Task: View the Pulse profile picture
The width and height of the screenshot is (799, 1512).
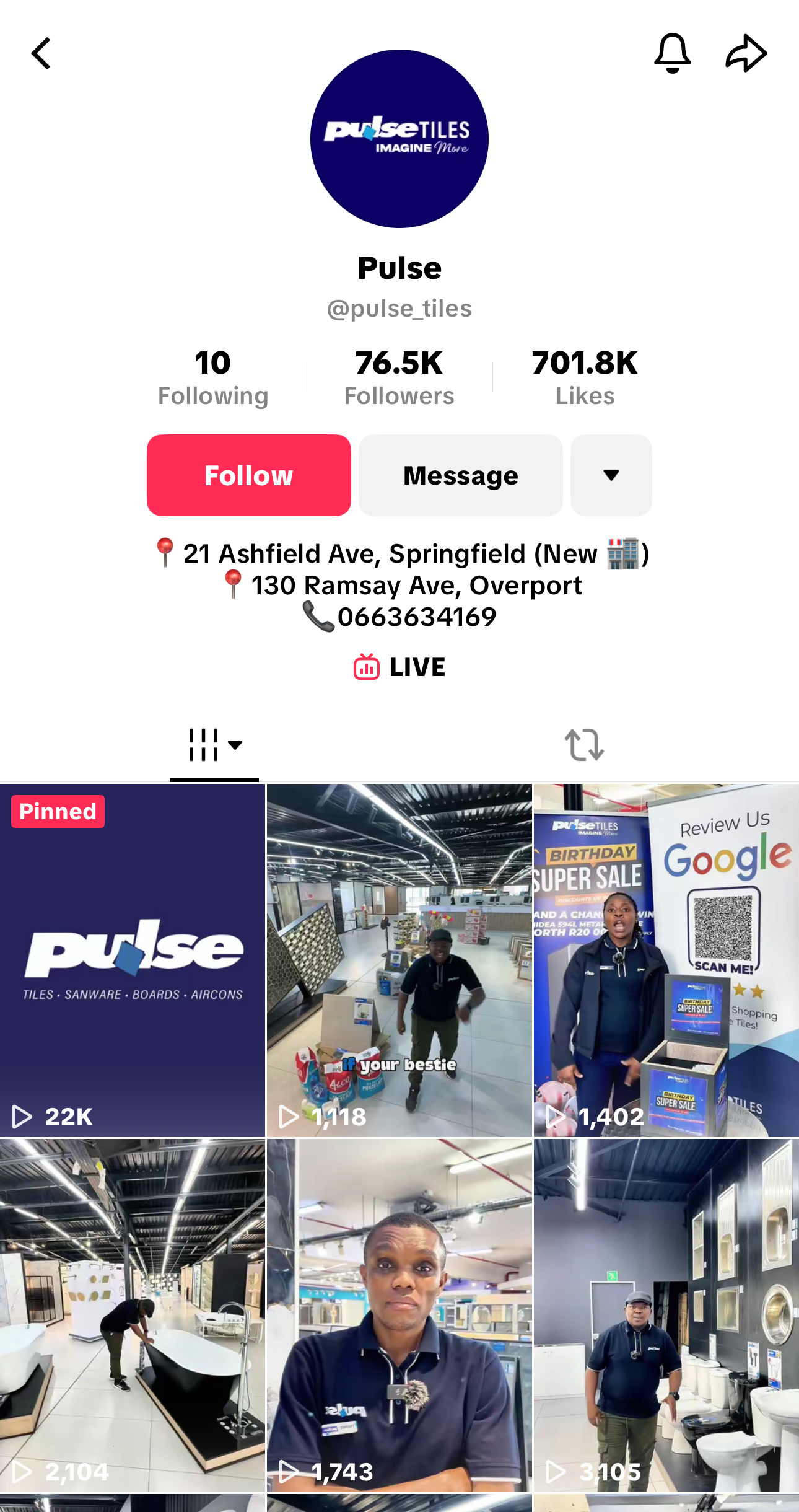Action: [399, 139]
